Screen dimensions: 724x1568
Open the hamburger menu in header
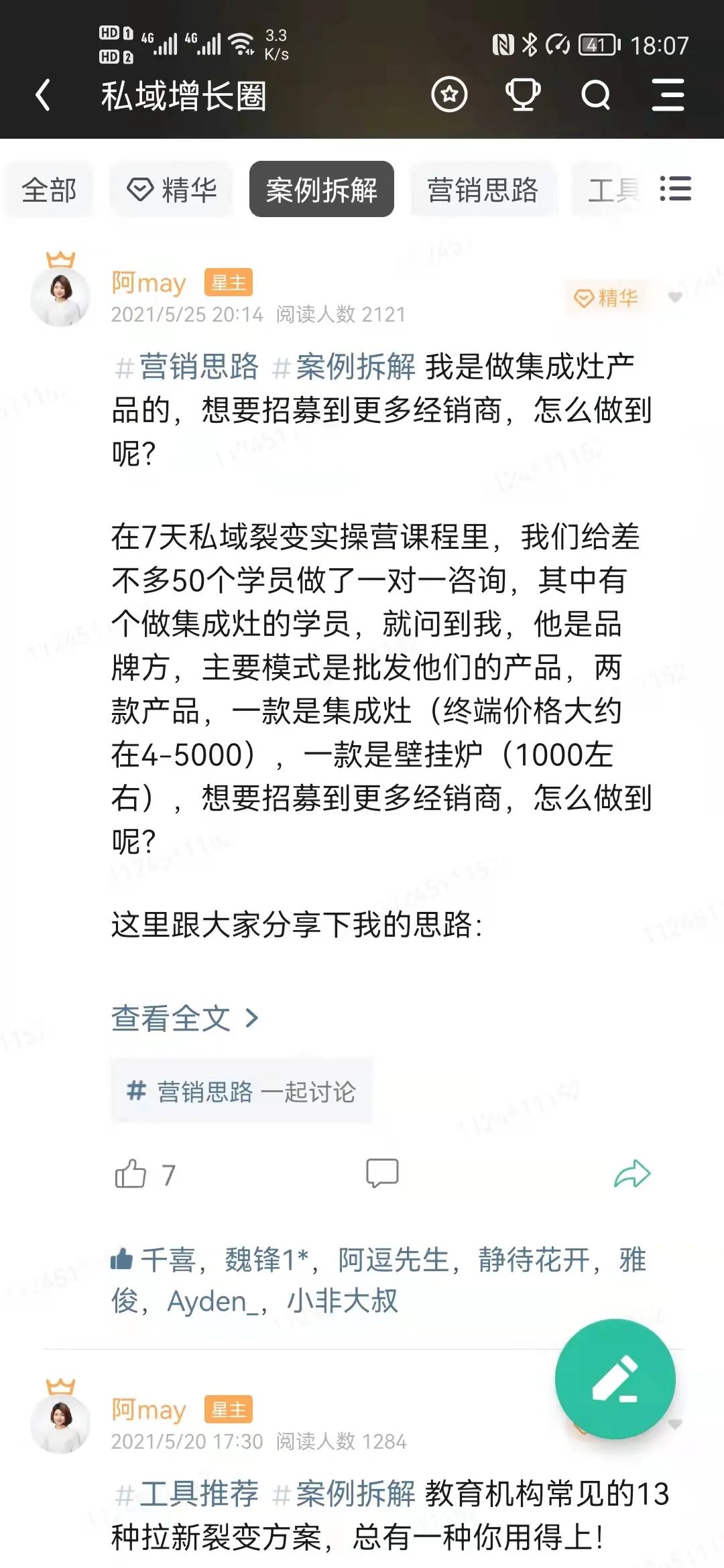click(668, 94)
